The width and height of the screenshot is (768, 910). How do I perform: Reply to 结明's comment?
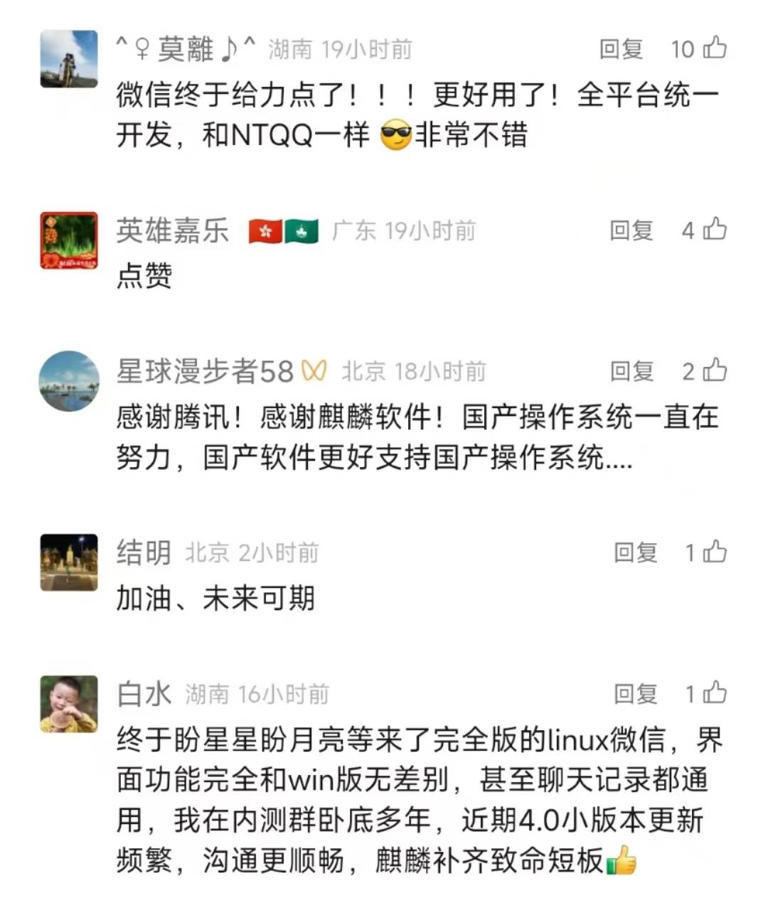(x=636, y=552)
